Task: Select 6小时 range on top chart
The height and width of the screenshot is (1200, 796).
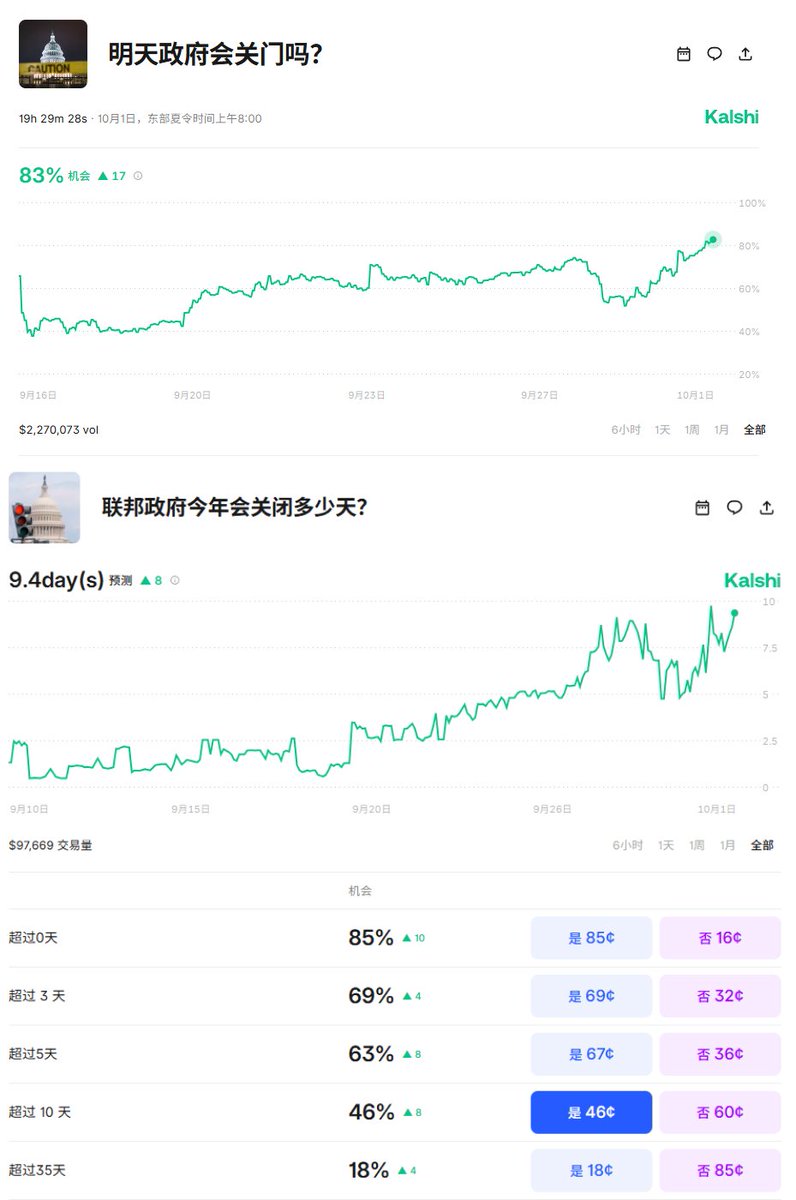Action: click(626, 430)
